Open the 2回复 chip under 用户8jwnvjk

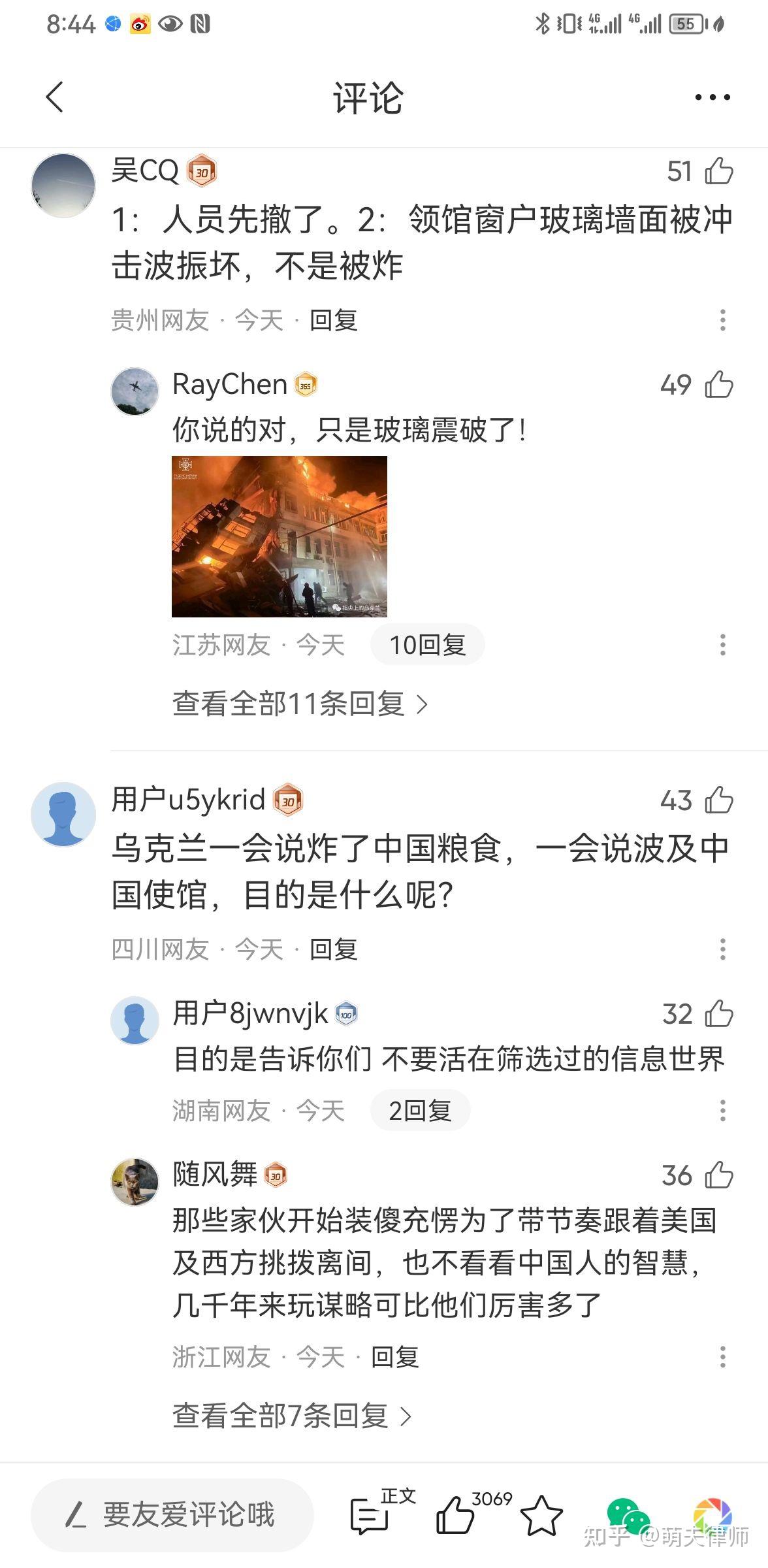pos(421,1111)
